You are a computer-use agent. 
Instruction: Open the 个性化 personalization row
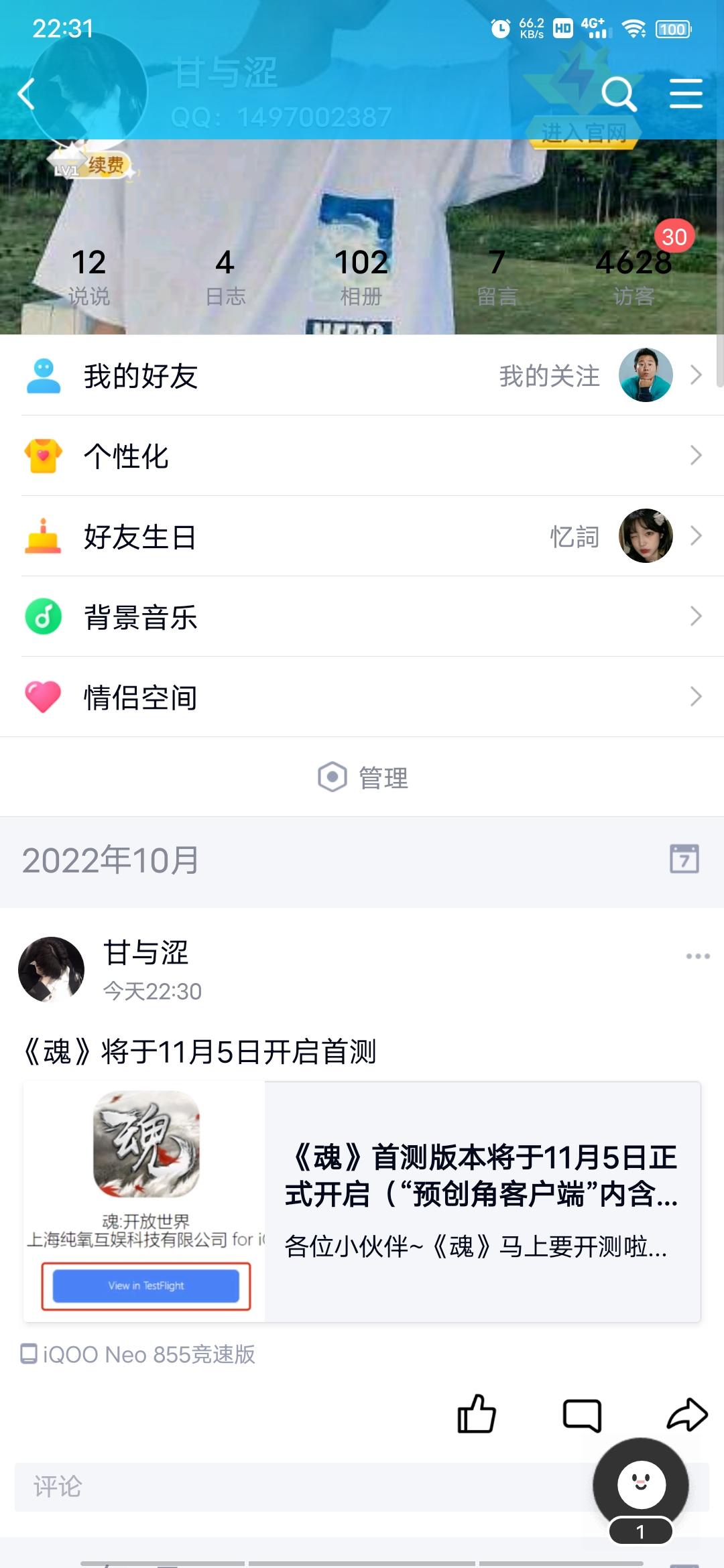362,456
